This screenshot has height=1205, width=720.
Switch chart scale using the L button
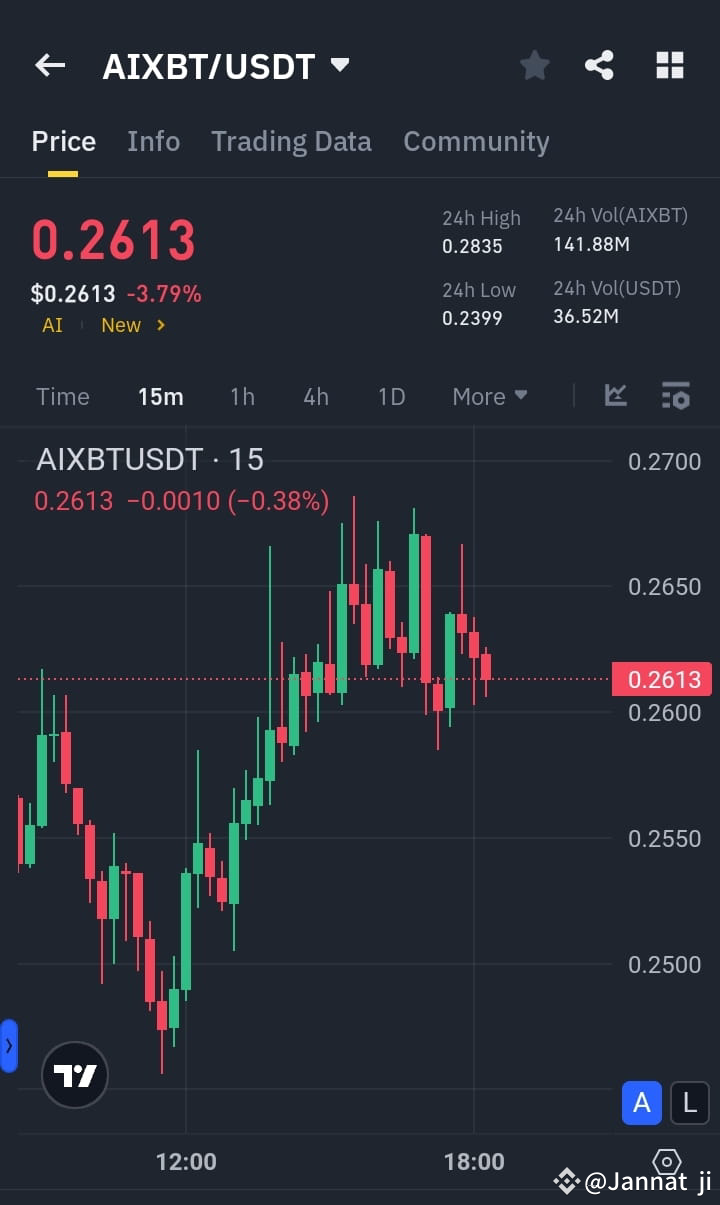click(x=689, y=1102)
